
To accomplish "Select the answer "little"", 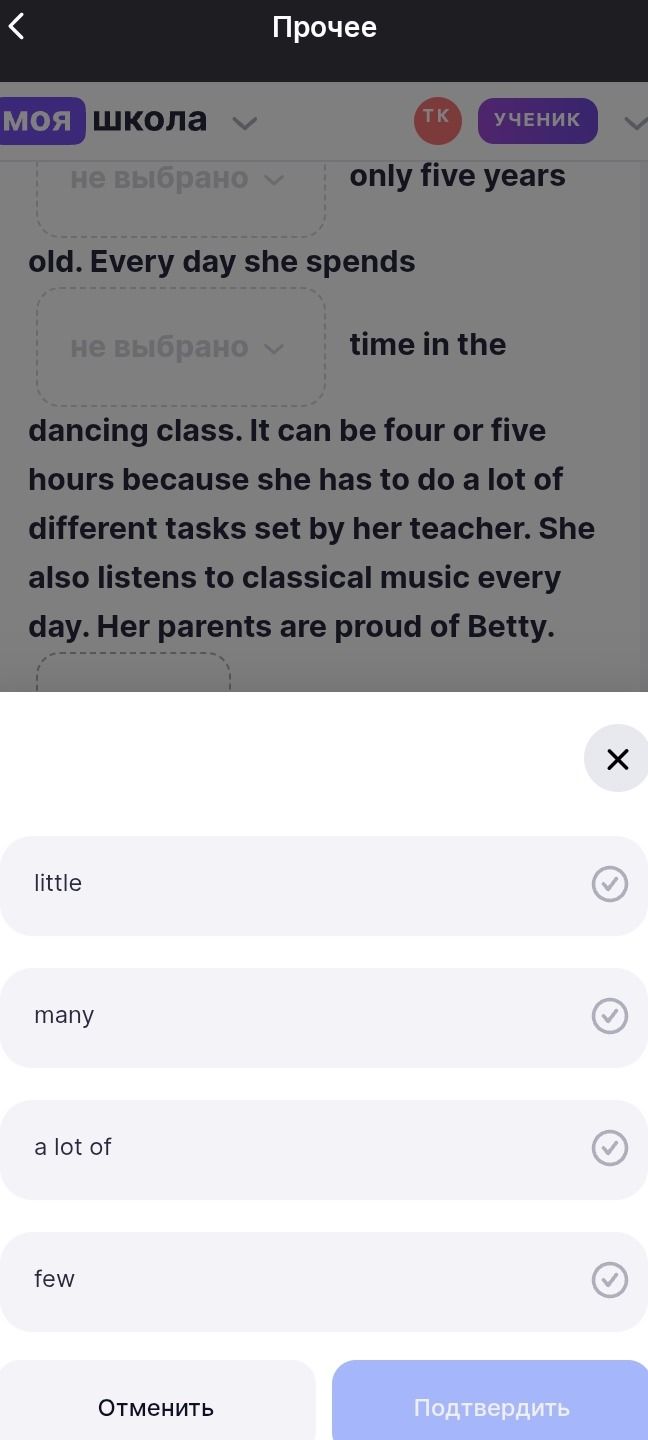I will click(x=324, y=885).
